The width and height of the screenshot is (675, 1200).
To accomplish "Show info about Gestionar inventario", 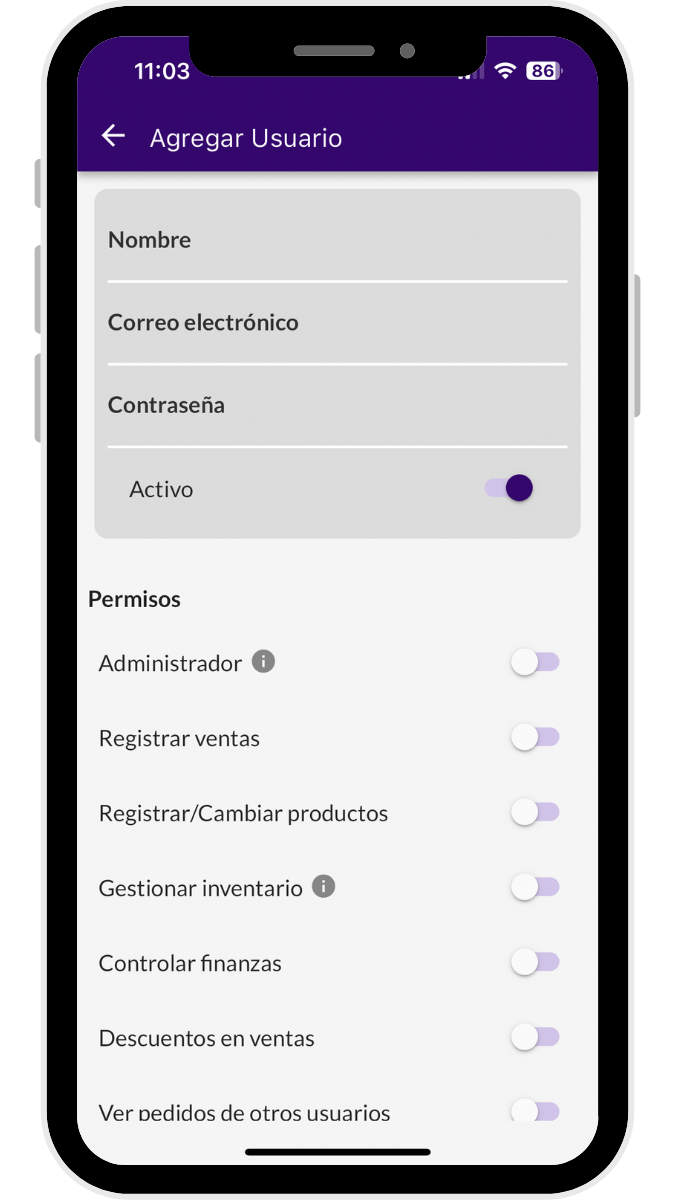I will pos(323,887).
